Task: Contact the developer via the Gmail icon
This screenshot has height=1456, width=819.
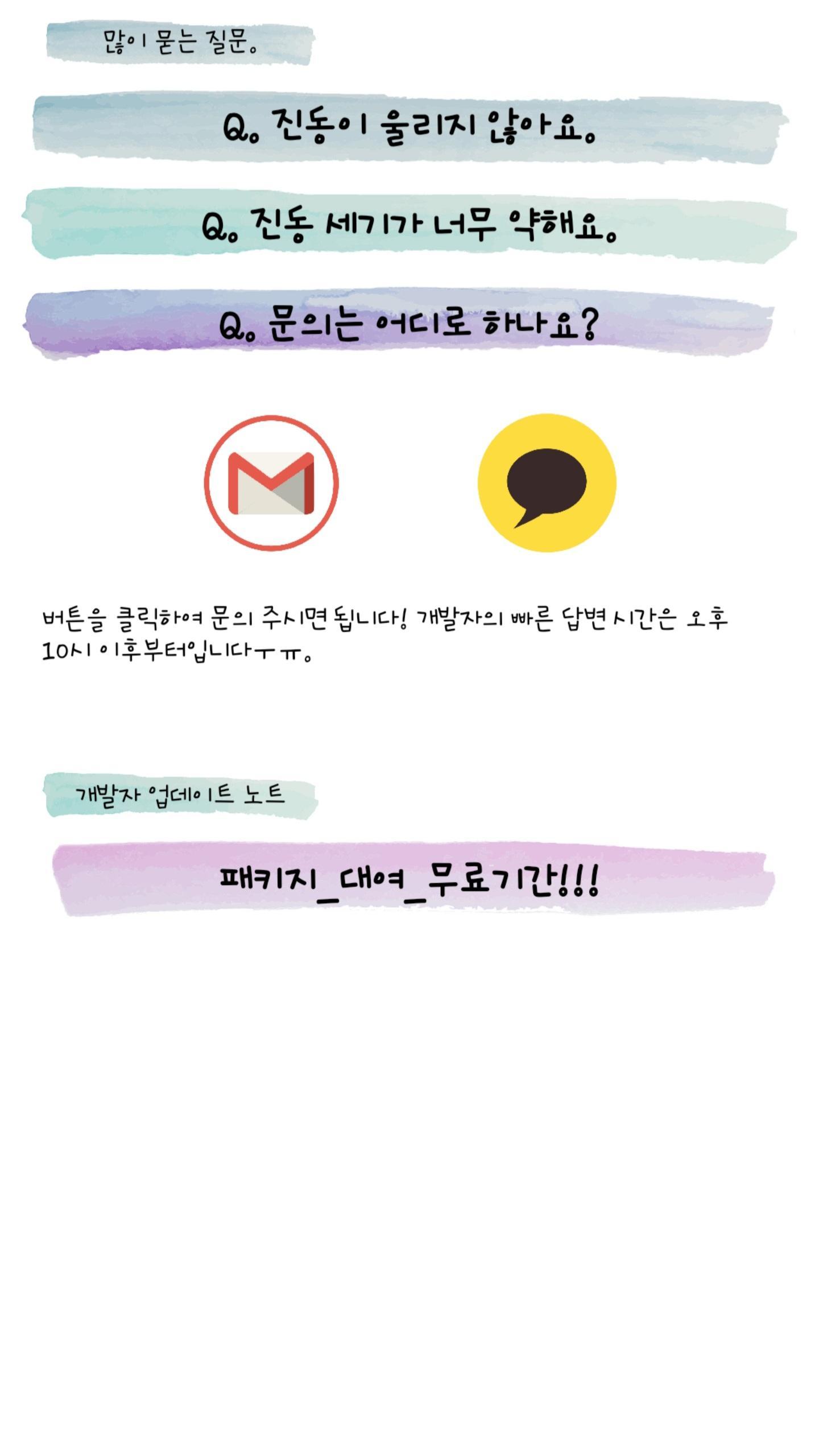Action: (x=271, y=483)
